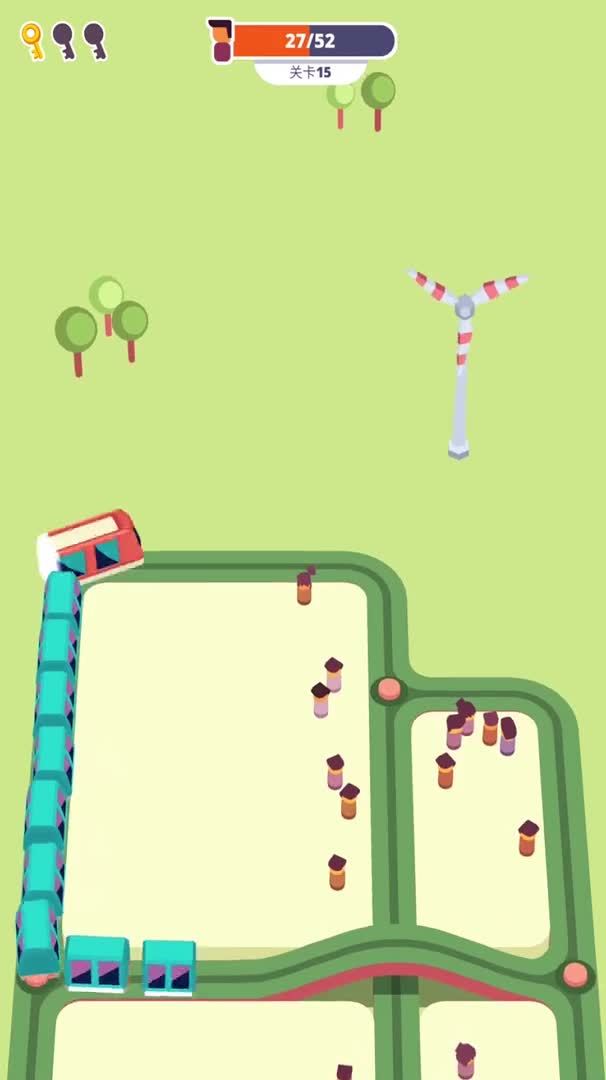Viewport: 606px width, 1080px height.
Task: Toggle the pink track switch under the teal train cars
Action: pyautogui.click(x=37, y=980)
